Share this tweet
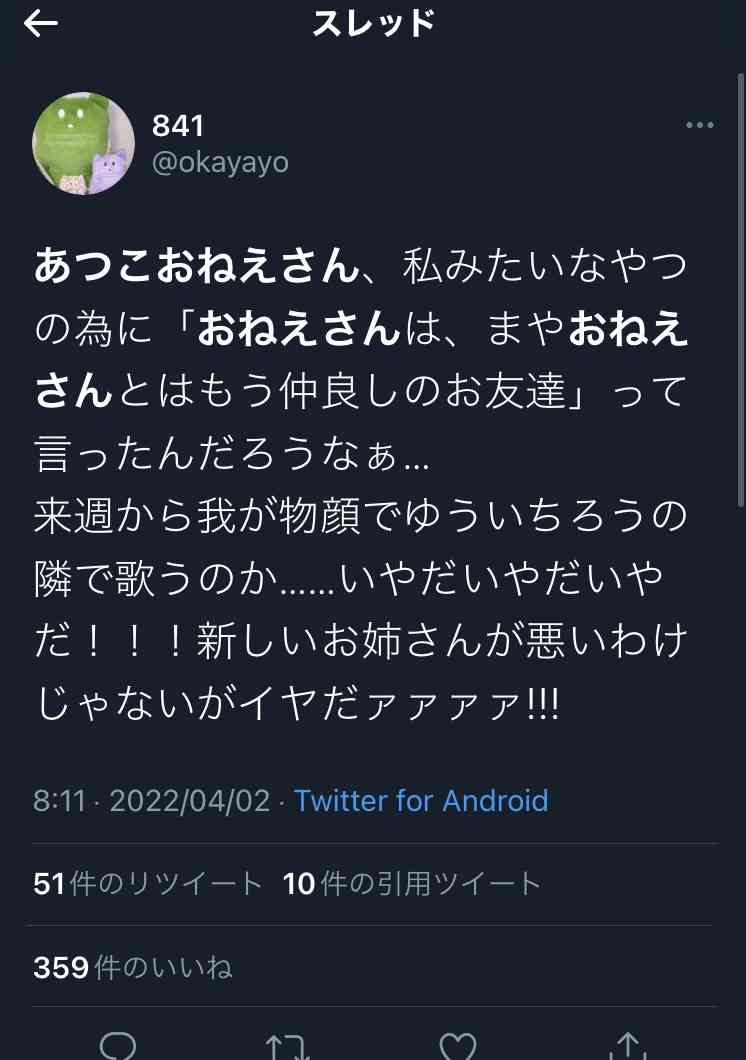Viewport: 746px width, 1060px height. 627,1045
